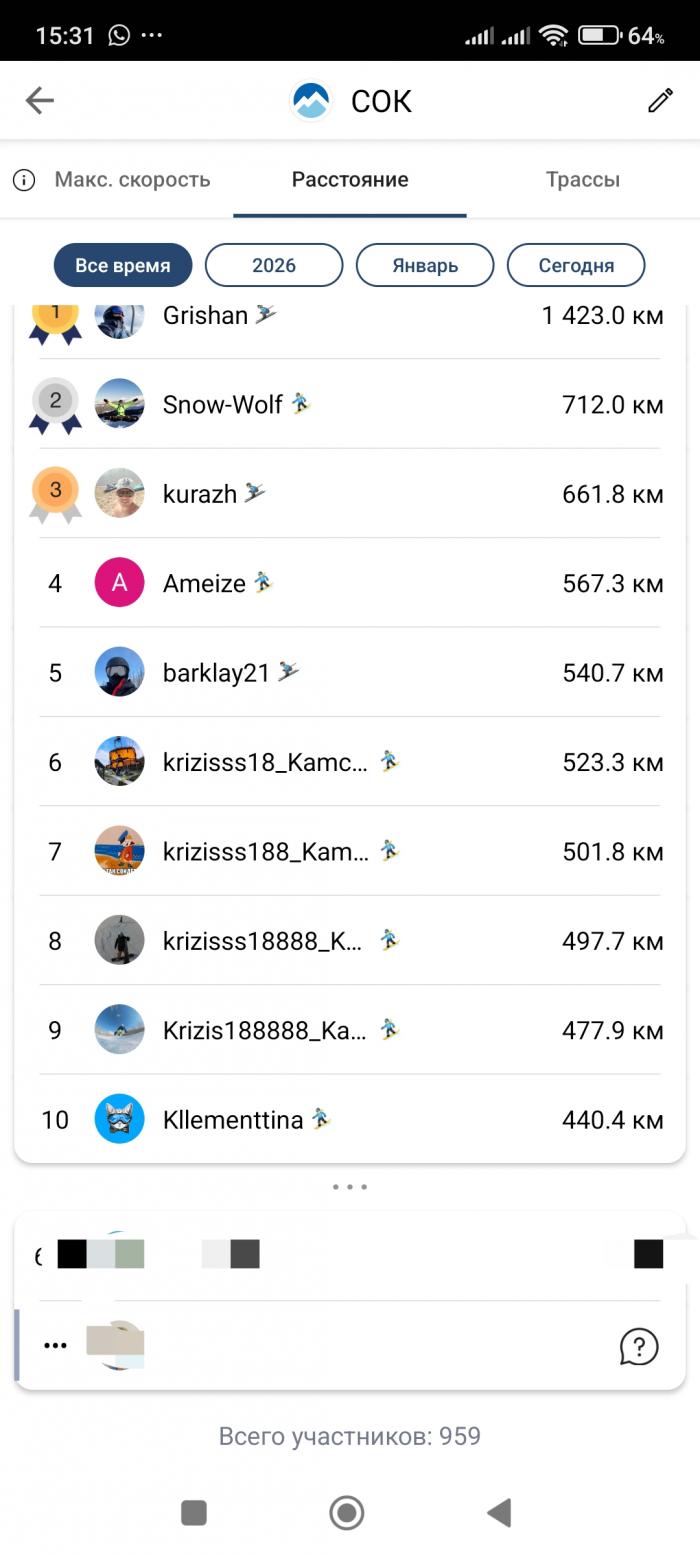This screenshot has height=1555, width=700.
Task: Open Grishan's profile row
Action: click(350, 317)
